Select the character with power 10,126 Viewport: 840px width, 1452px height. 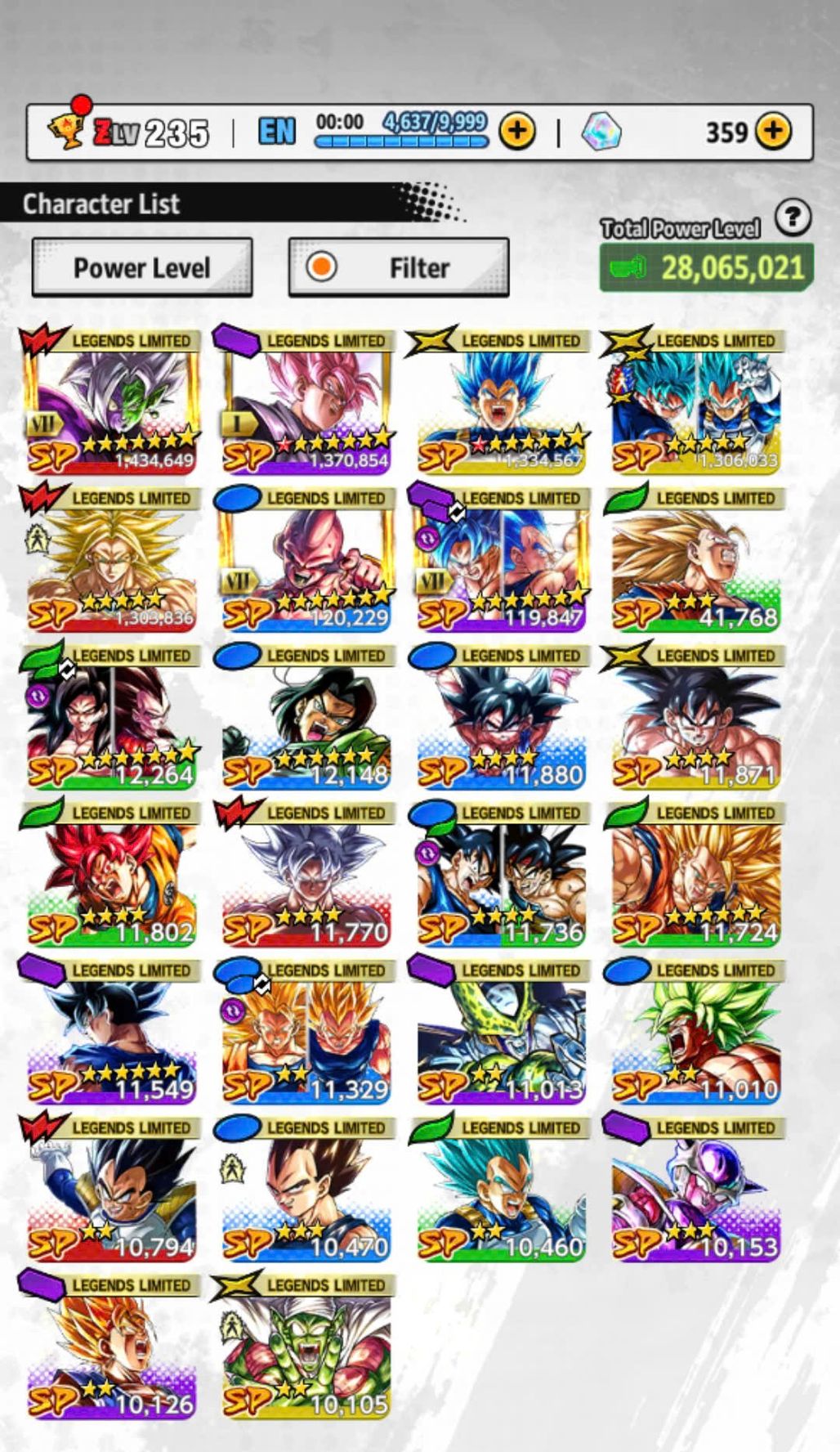[x=111, y=1346]
